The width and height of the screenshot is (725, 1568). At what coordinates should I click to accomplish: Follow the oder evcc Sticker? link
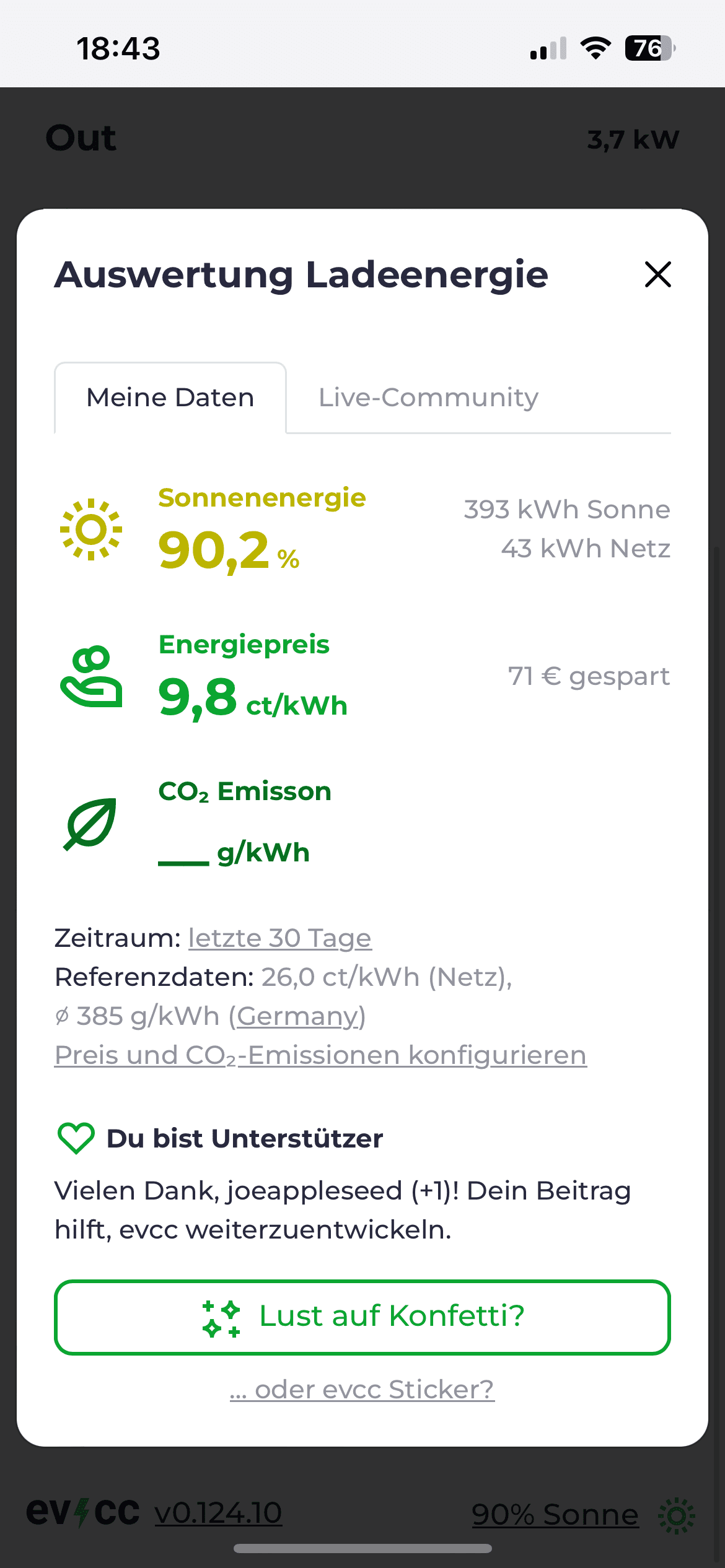tap(362, 1389)
